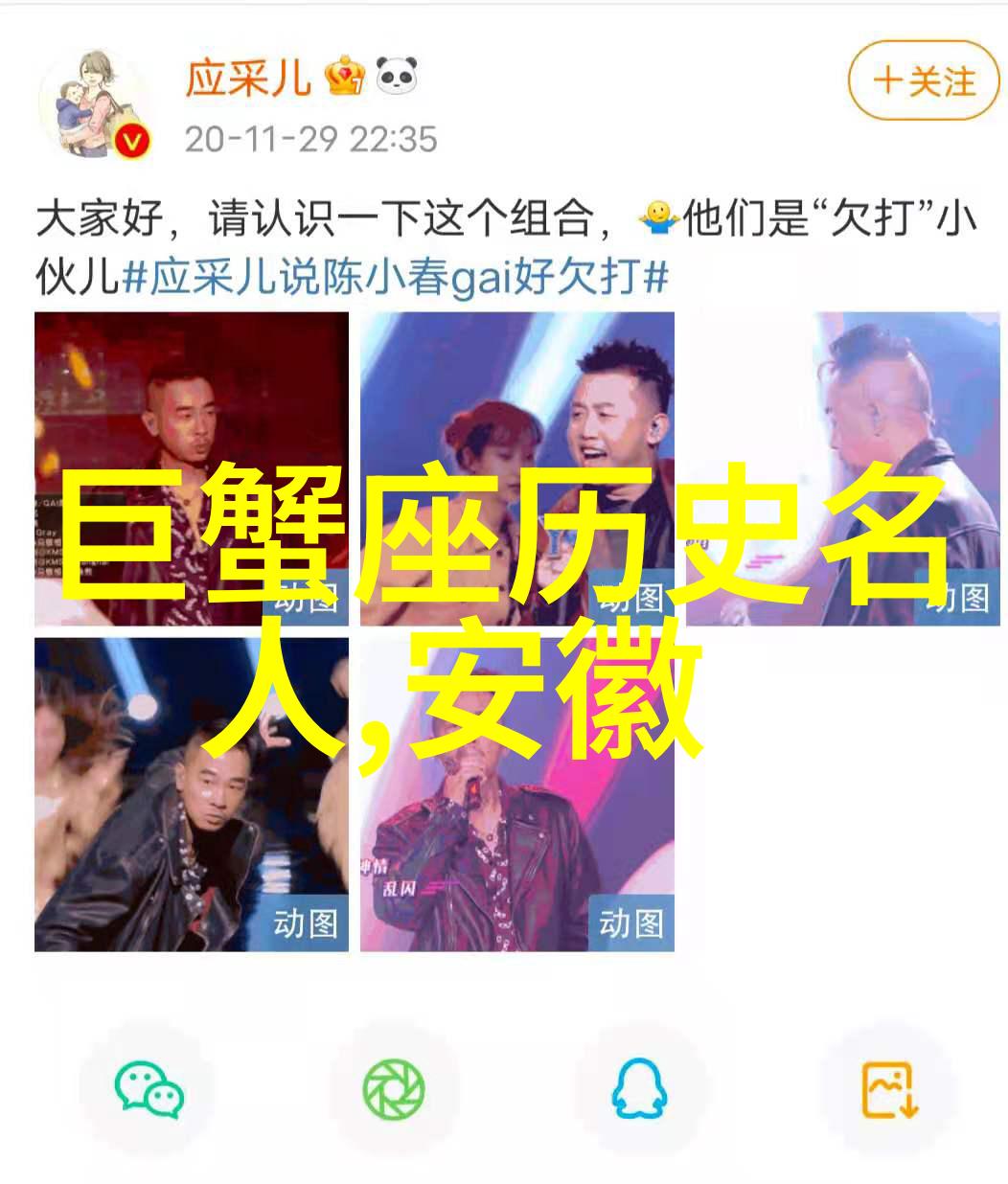The height and width of the screenshot is (1184, 1008).
Task: Save the post as an image
Action: coord(889,1090)
